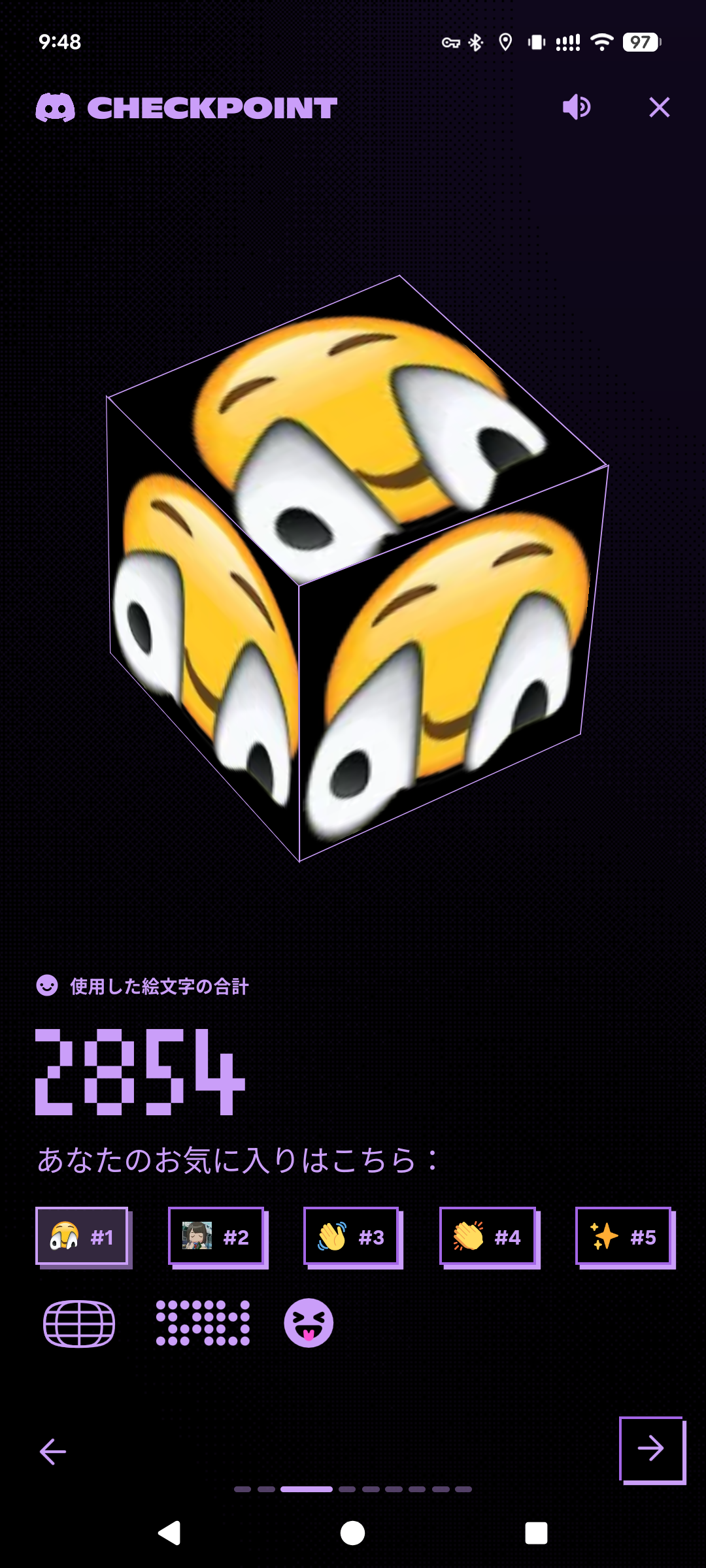Advance to the next recap slide
The image size is (706, 1568).
coord(651,1449)
